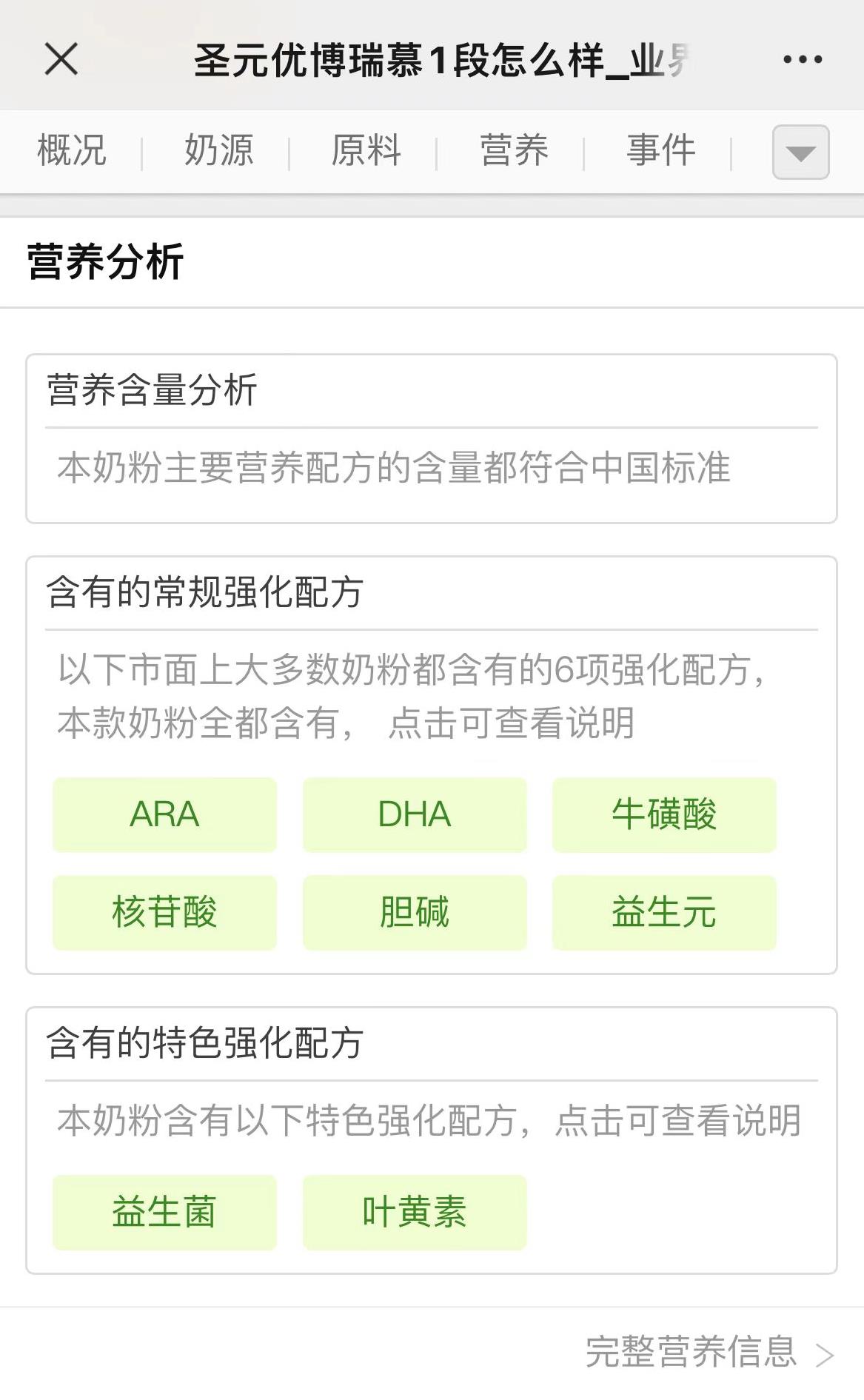View the DHA explanation
Image resolution: width=864 pixels, height=1400 pixels.
coord(415,814)
